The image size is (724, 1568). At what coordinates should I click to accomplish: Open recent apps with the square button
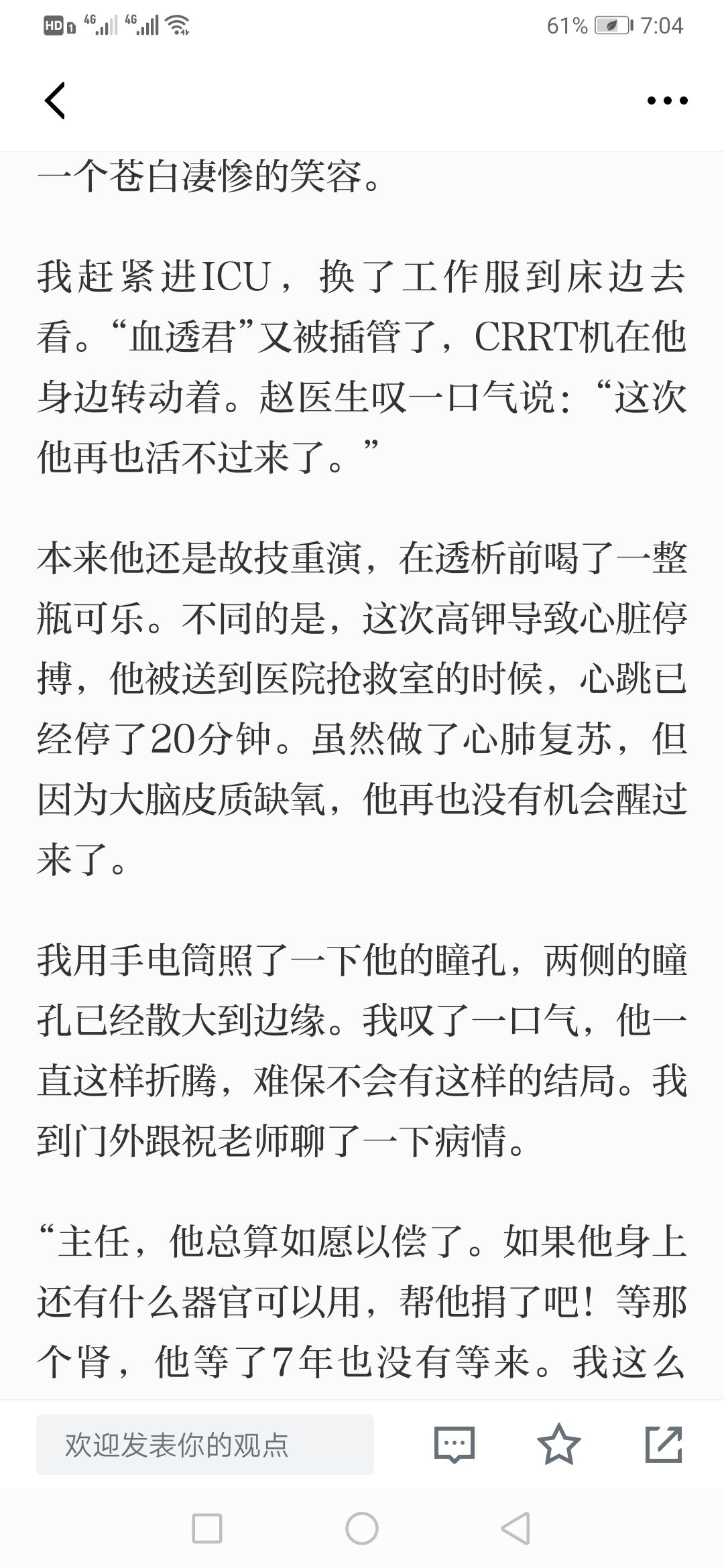tap(207, 1528)
